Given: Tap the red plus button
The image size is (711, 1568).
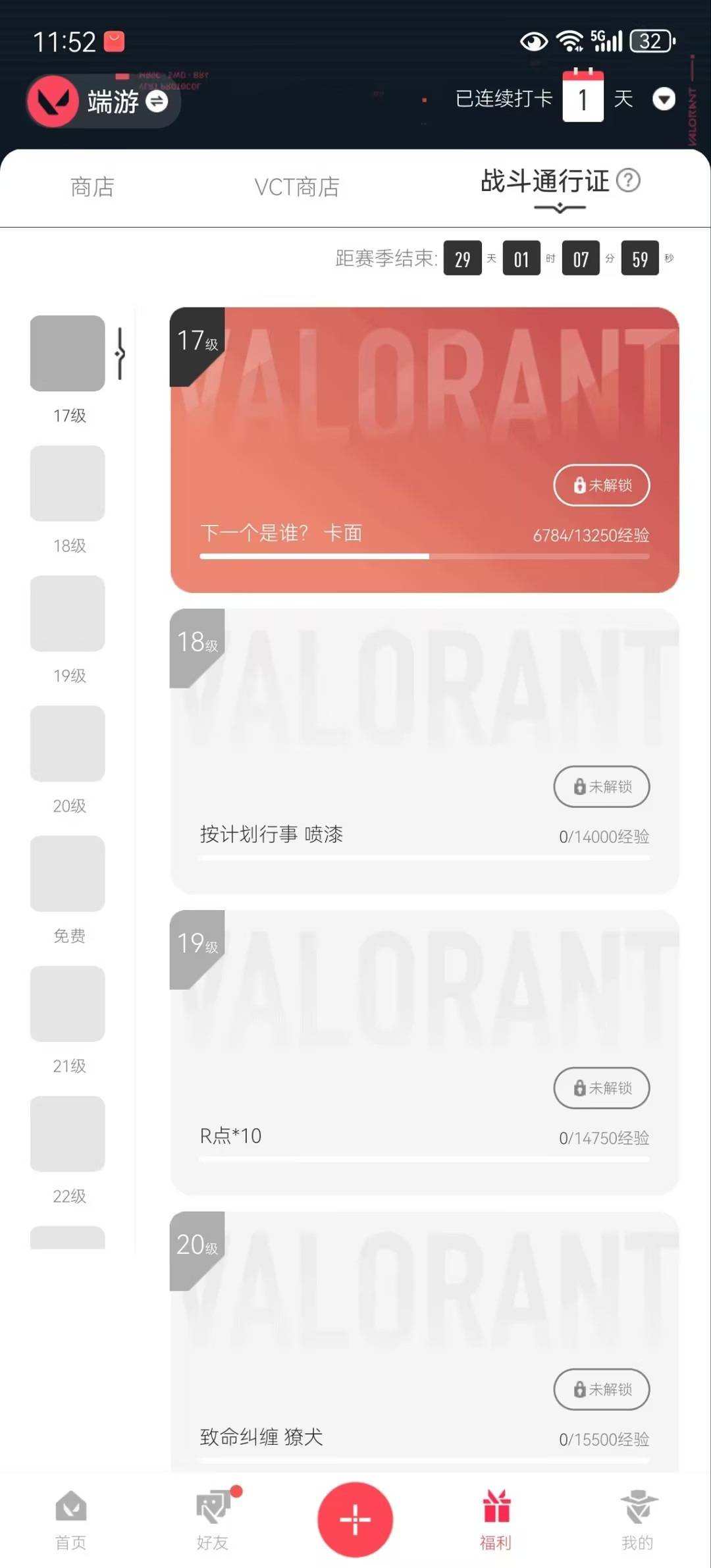Looking at the screenshot, I should click(355, 1519).
